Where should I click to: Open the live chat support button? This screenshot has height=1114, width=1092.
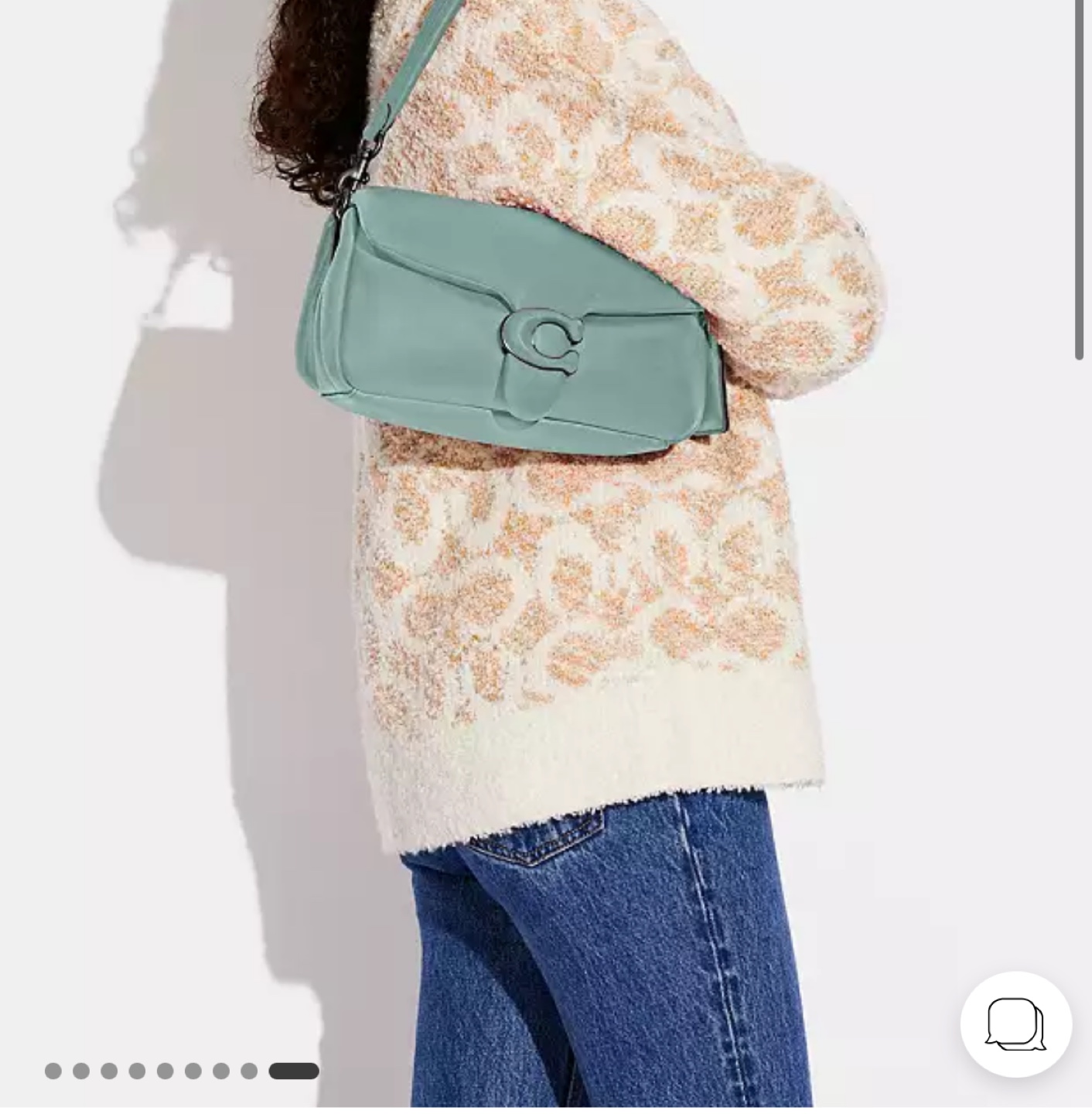[1015, 1023]
